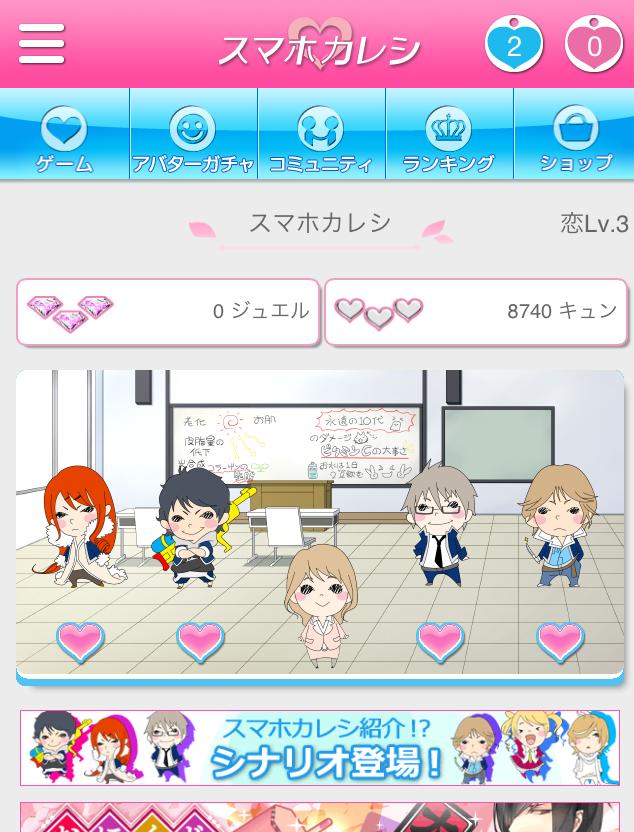Viewport: 634px width, 832px height.
Task: Open the ショップ tab
Action: (x=575, y=135)
